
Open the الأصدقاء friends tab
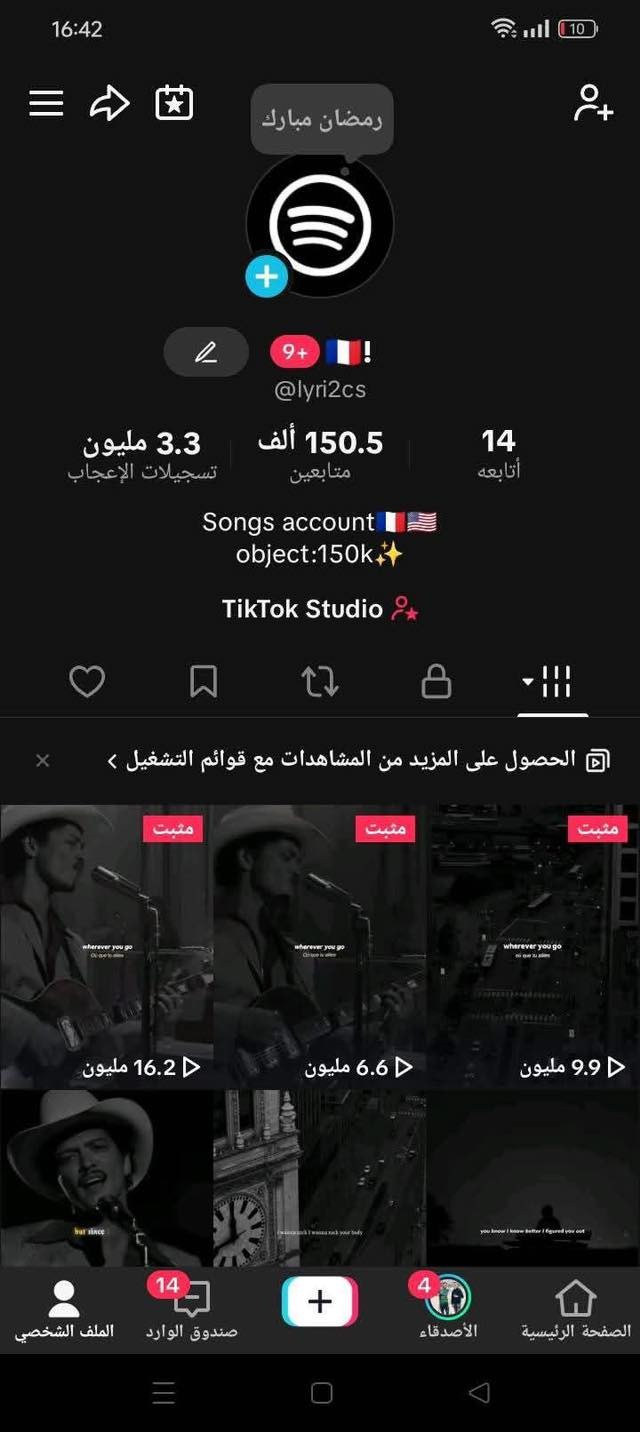point(448,1310)
